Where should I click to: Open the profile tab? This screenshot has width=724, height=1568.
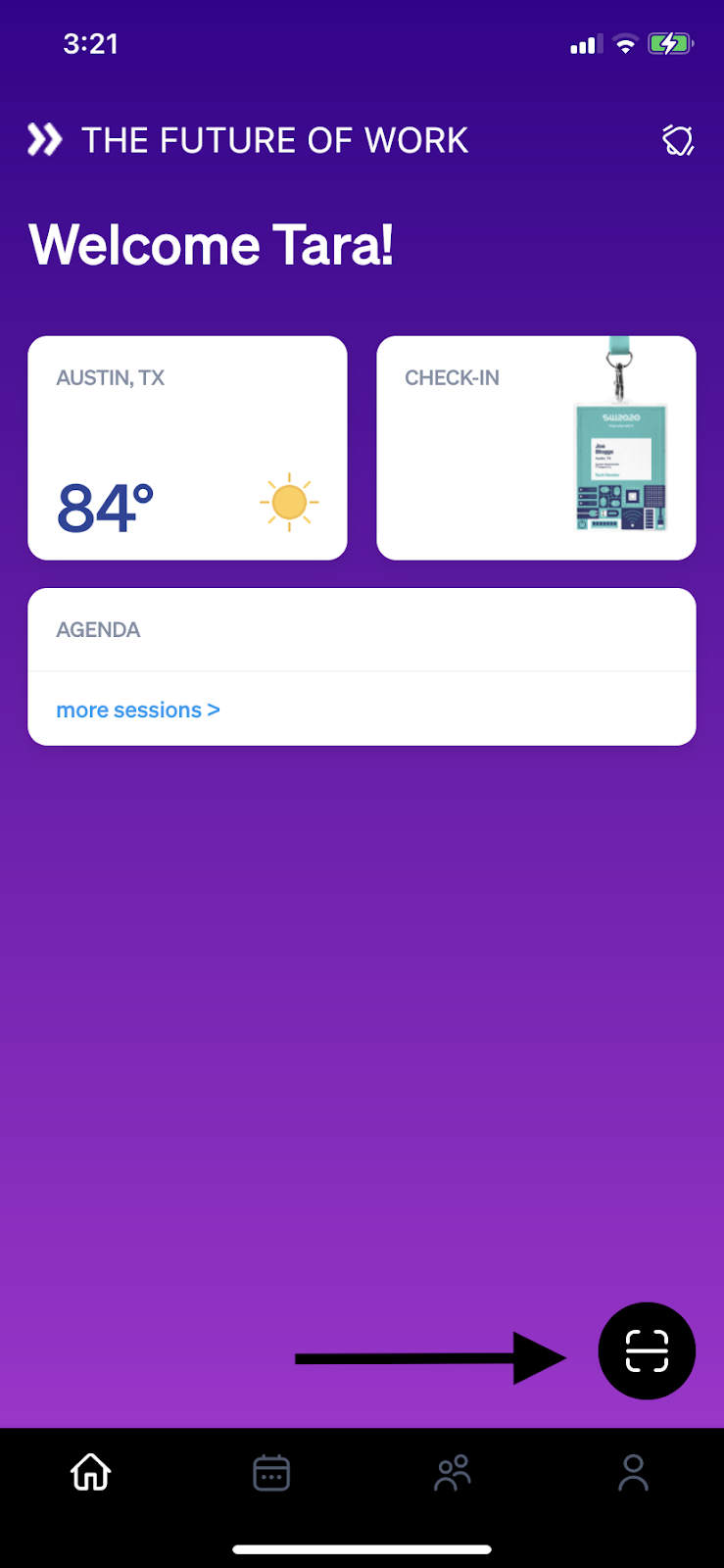pos(633,1472)
